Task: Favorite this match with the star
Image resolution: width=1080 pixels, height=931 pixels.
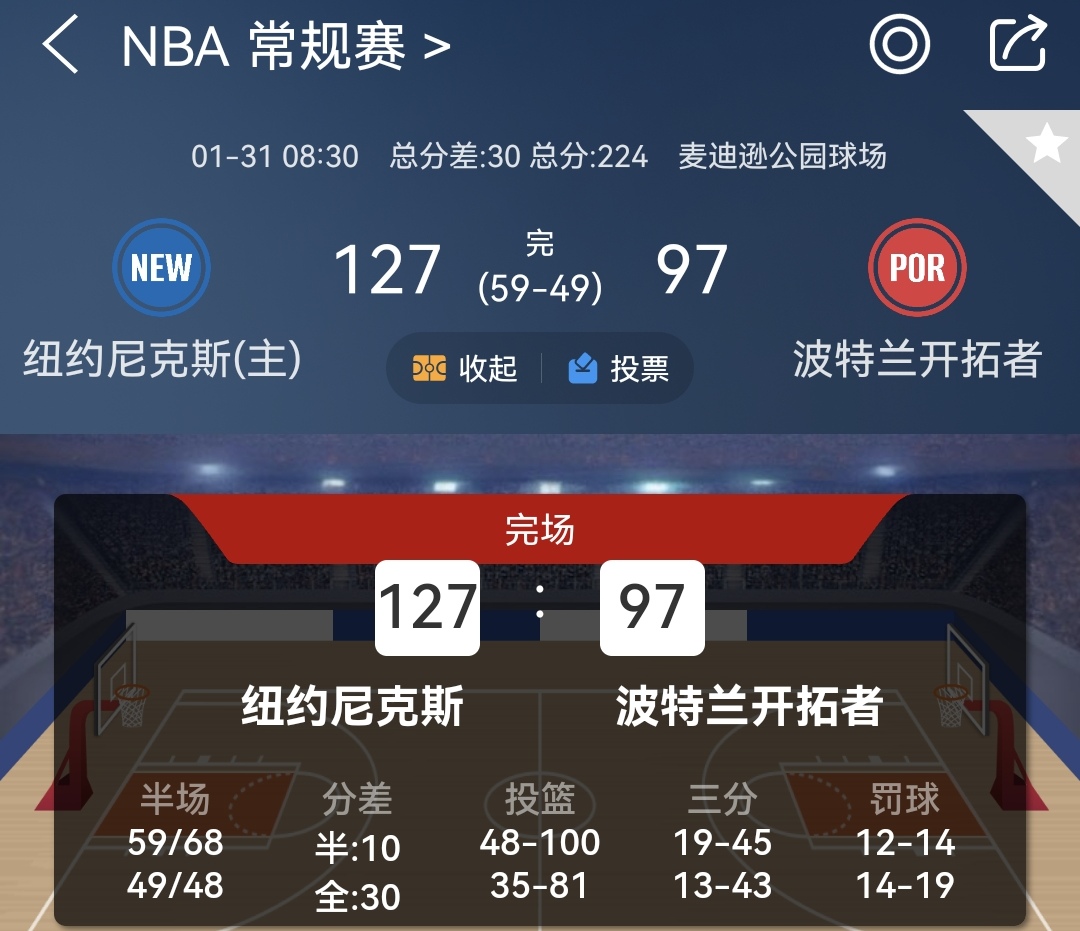Action: 1046,144
